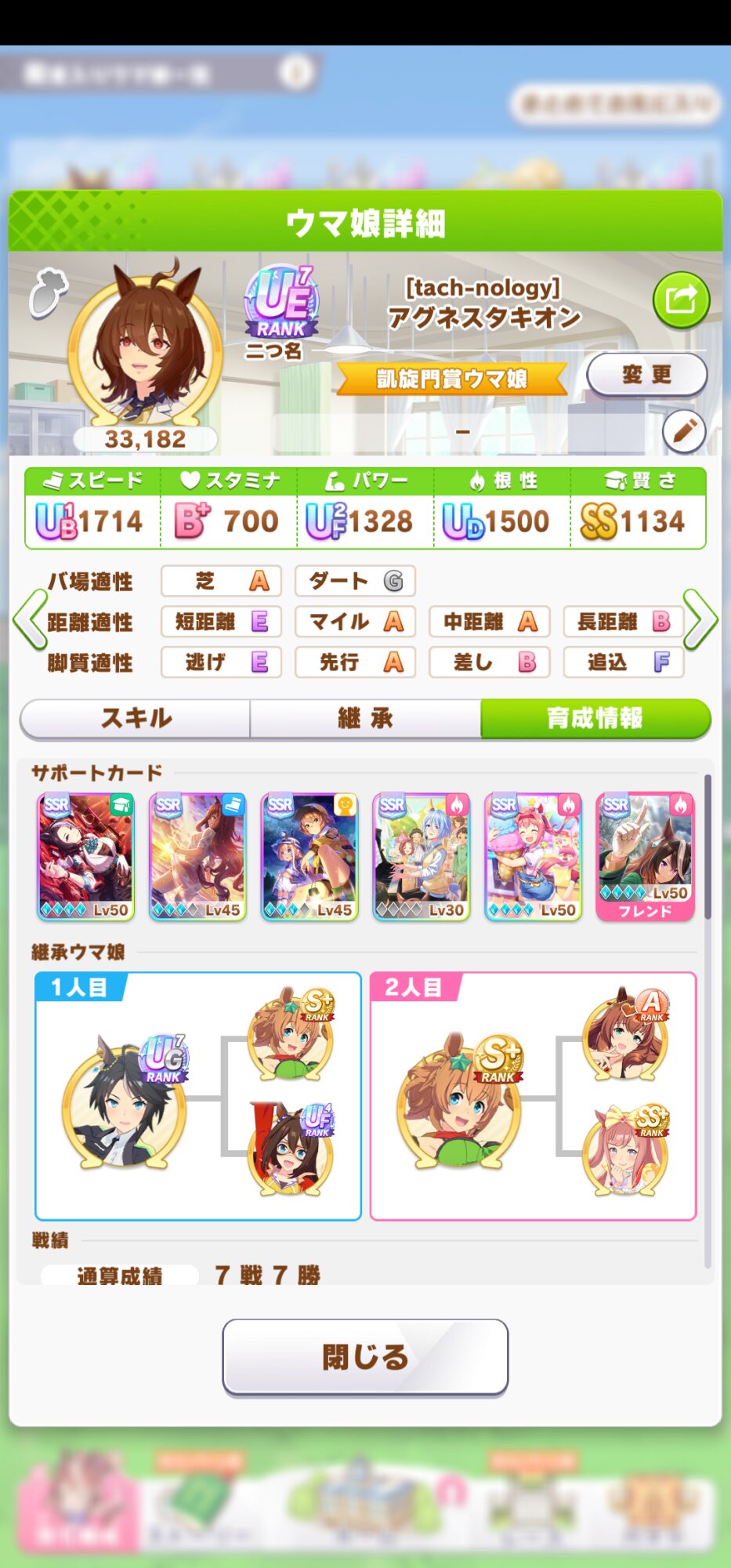This screenshot has height=1568, width=731.
Task: Select the 育成情報 tab
Action: click(x=595, y=718)
